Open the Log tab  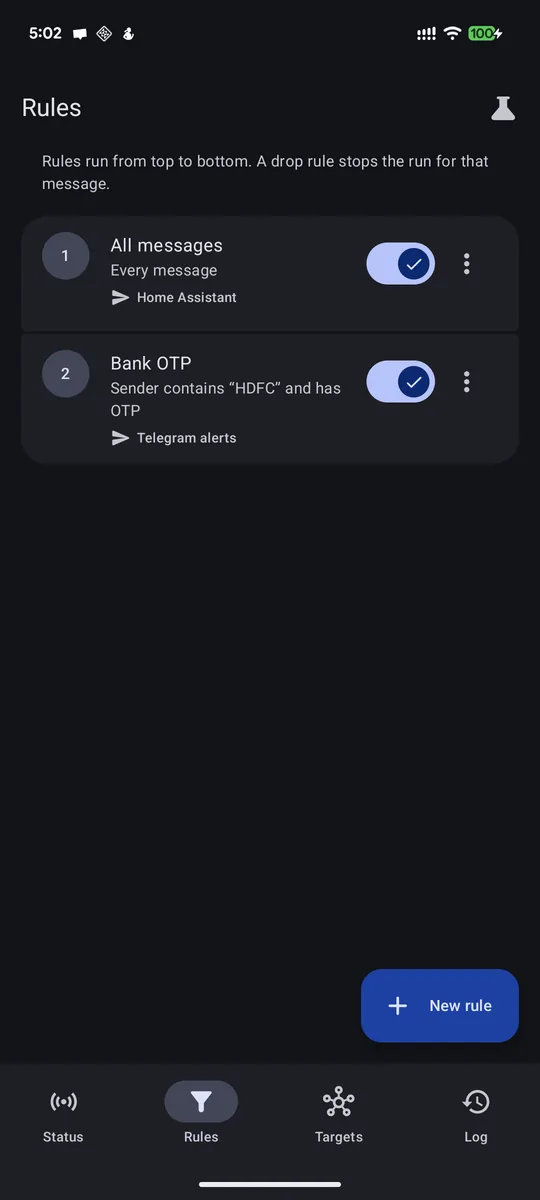tap(476, 1115)
